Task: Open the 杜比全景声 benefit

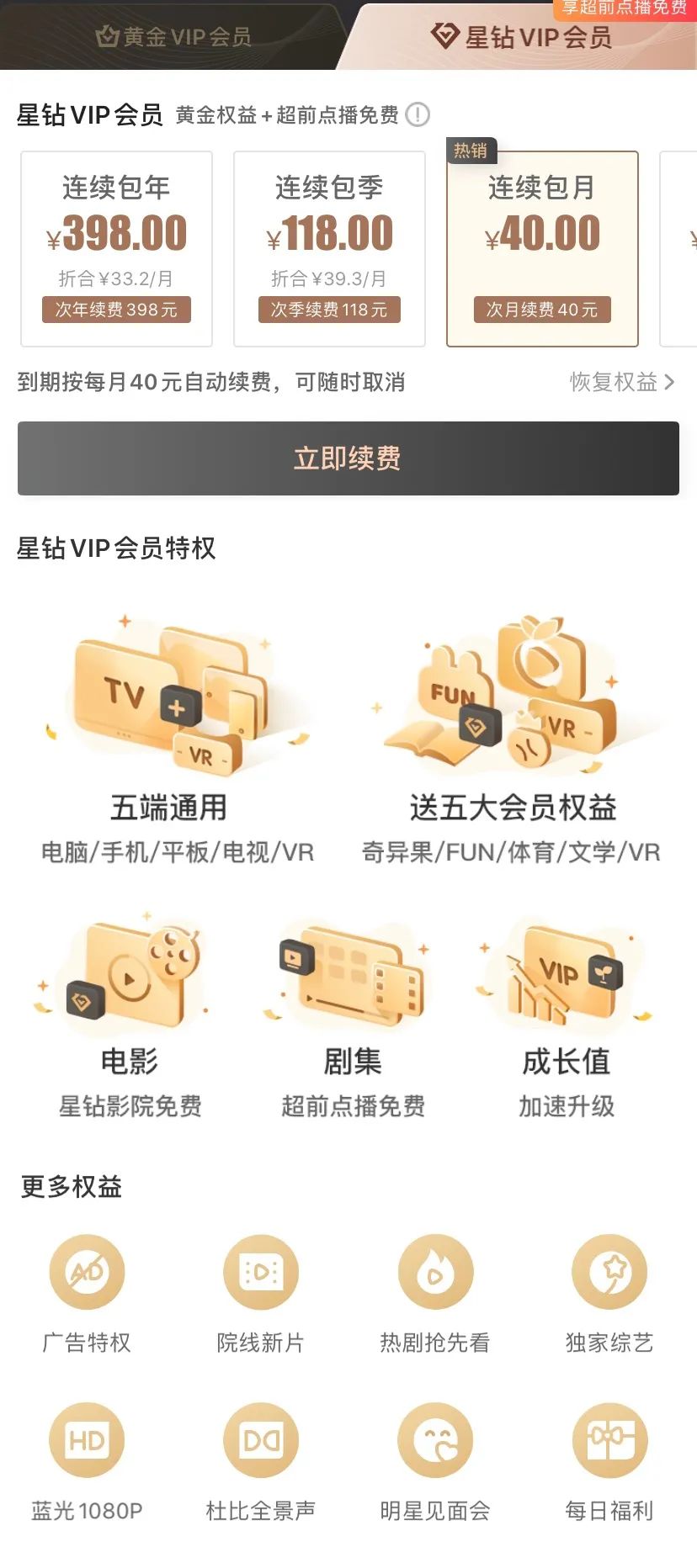Action: coord(261,1440)
